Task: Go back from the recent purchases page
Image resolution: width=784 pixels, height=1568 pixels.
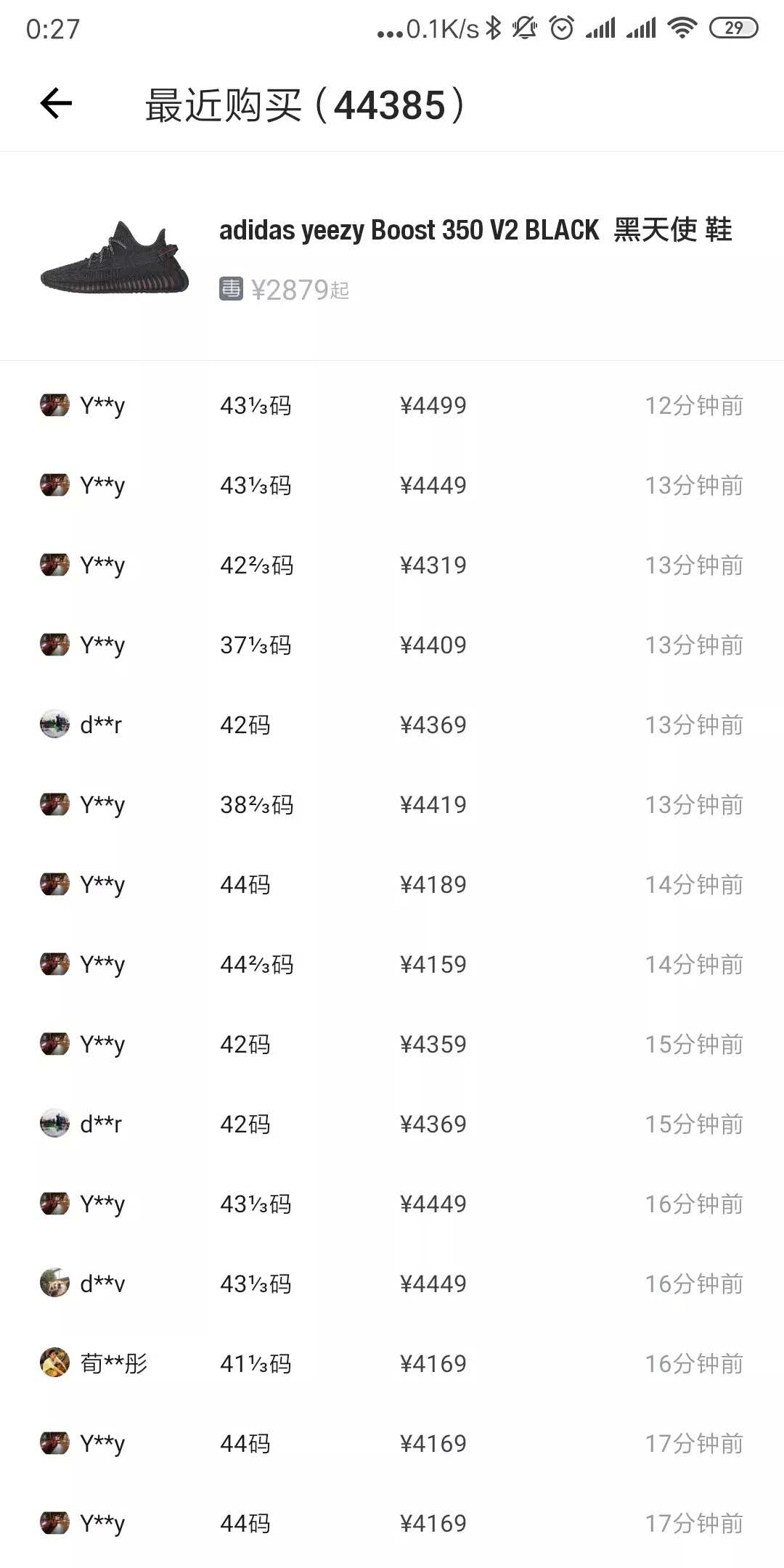Action: 56,103
